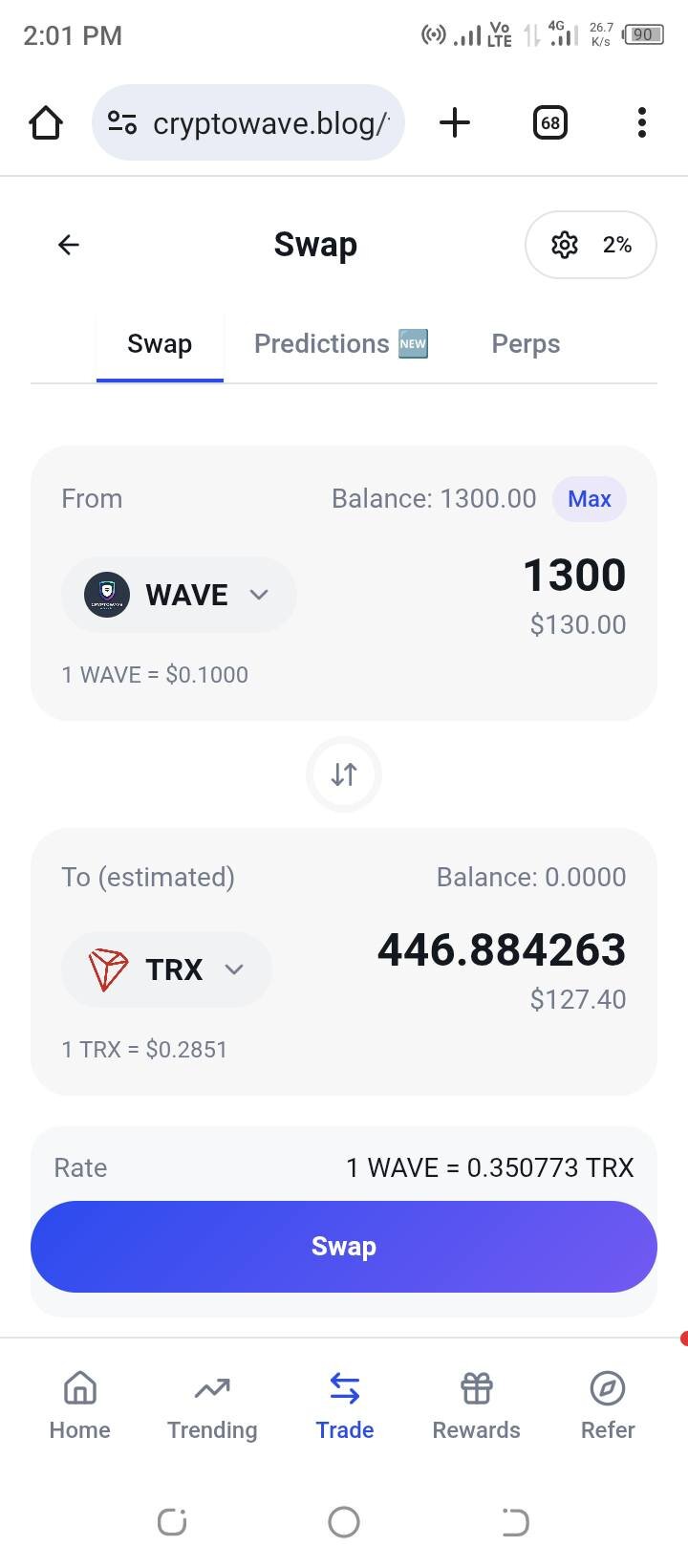Switch to the Refer tab

[608, 1404]
